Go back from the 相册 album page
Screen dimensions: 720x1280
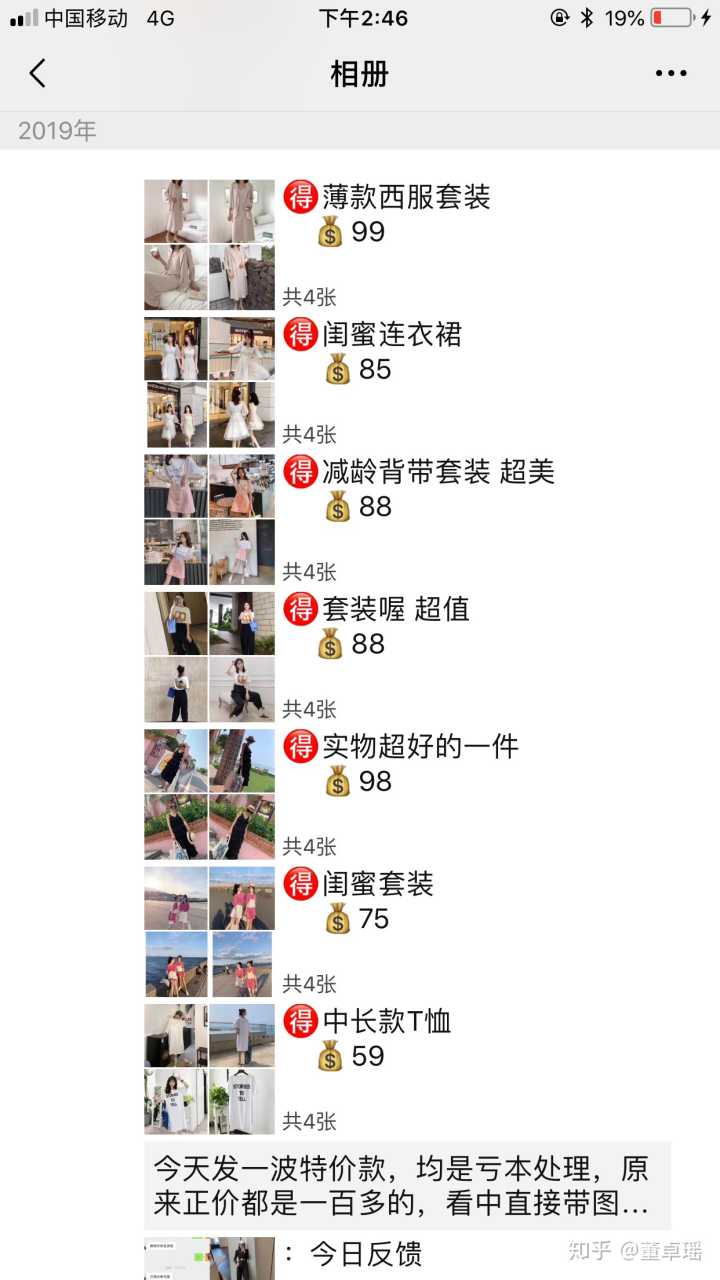[38, 73]
